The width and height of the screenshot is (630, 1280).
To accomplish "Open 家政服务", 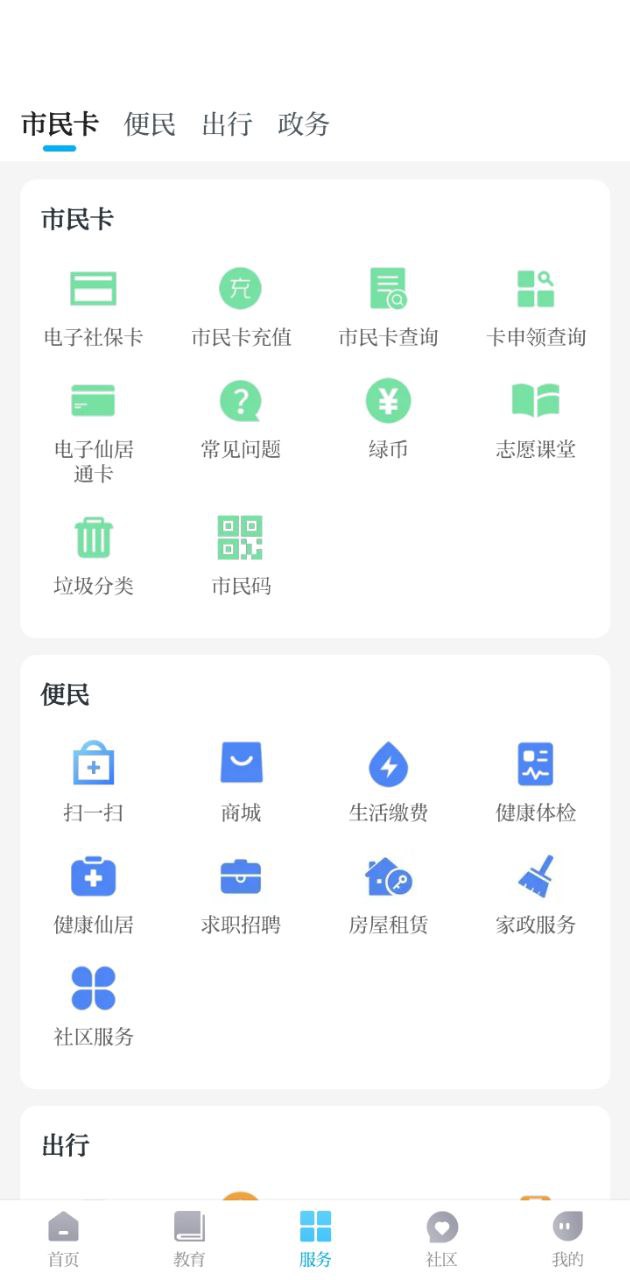I will (536, 895).
